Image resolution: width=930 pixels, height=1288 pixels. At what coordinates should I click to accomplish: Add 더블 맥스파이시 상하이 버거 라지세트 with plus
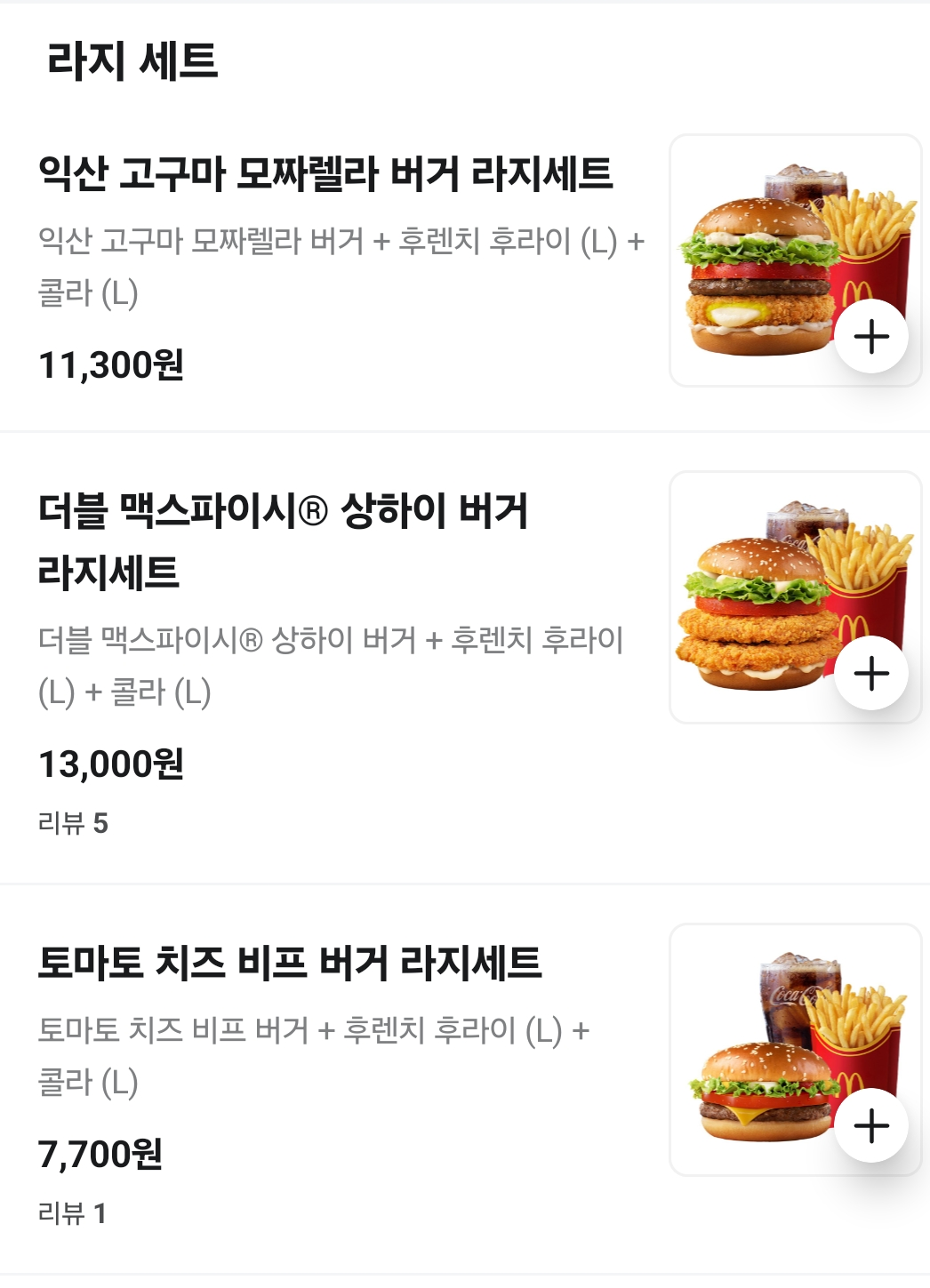pos(871,674)
